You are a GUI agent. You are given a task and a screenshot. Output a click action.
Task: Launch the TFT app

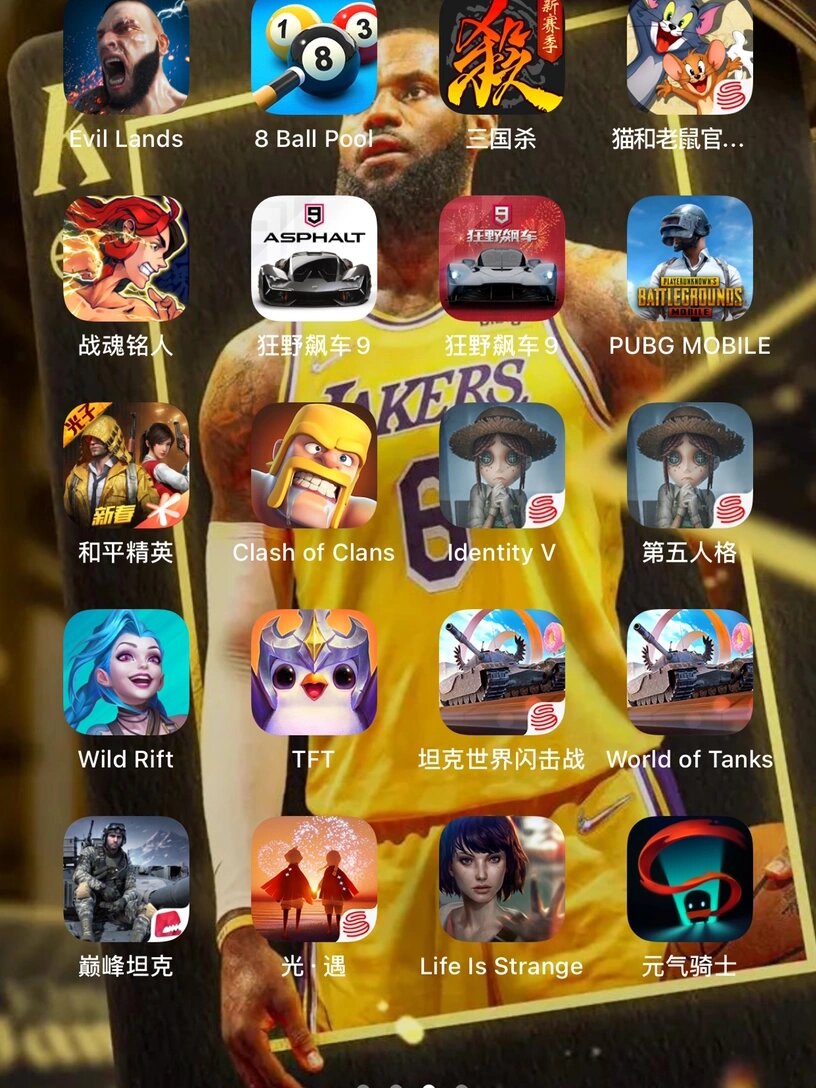point(314,672)
